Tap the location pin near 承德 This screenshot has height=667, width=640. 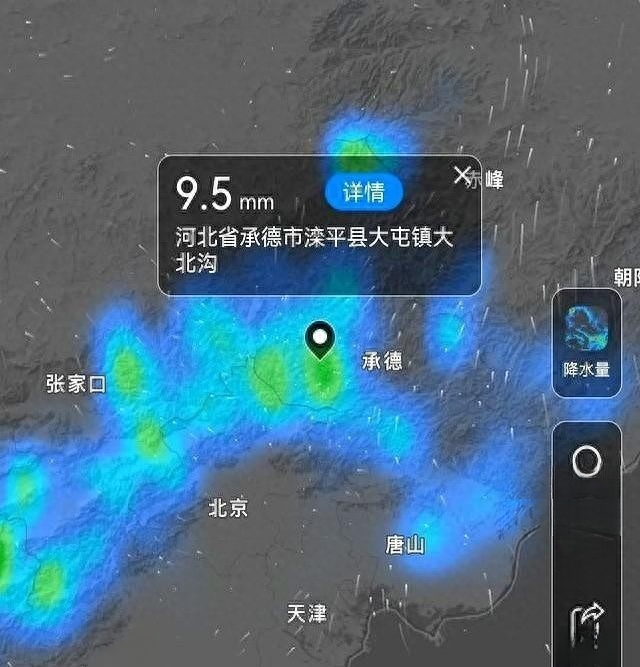pyautogui.click(x=320, y=340)
